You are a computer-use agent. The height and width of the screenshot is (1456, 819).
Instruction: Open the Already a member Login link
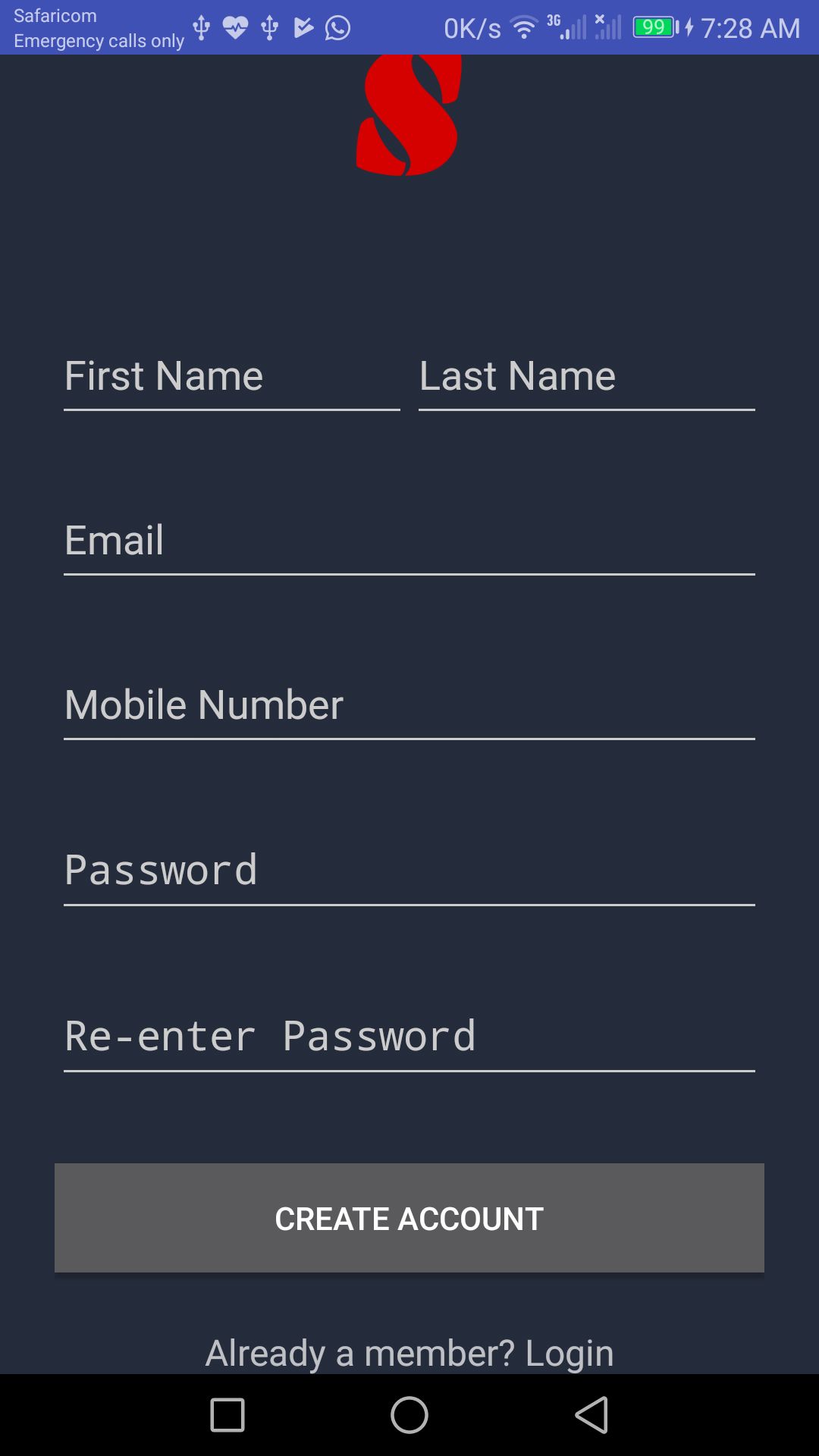pyautogui.click(x=409, y=1352)
